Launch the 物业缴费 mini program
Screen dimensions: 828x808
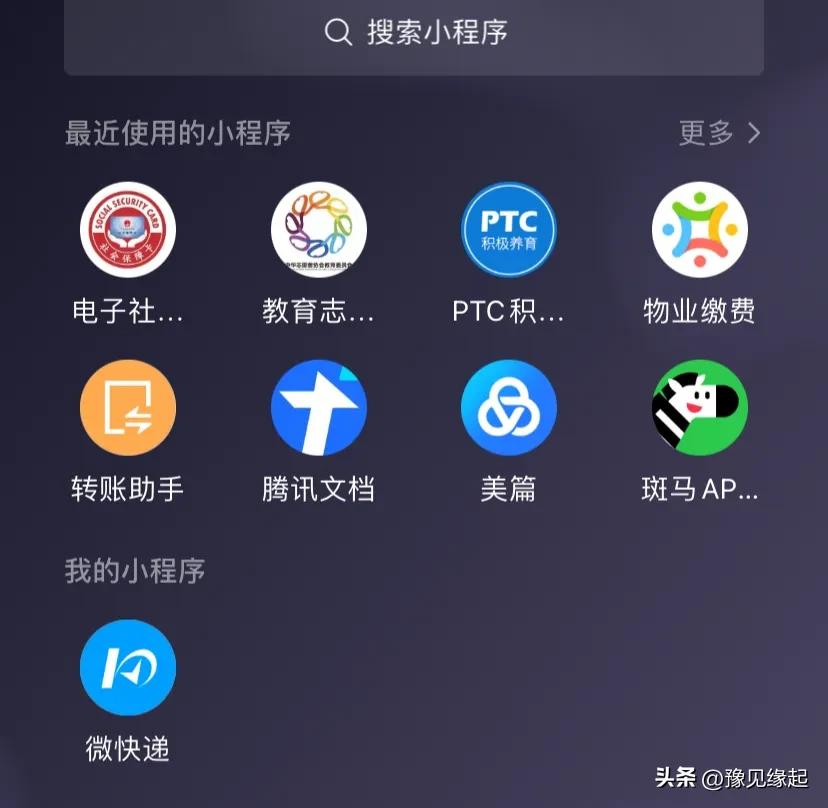coord(699,229)
